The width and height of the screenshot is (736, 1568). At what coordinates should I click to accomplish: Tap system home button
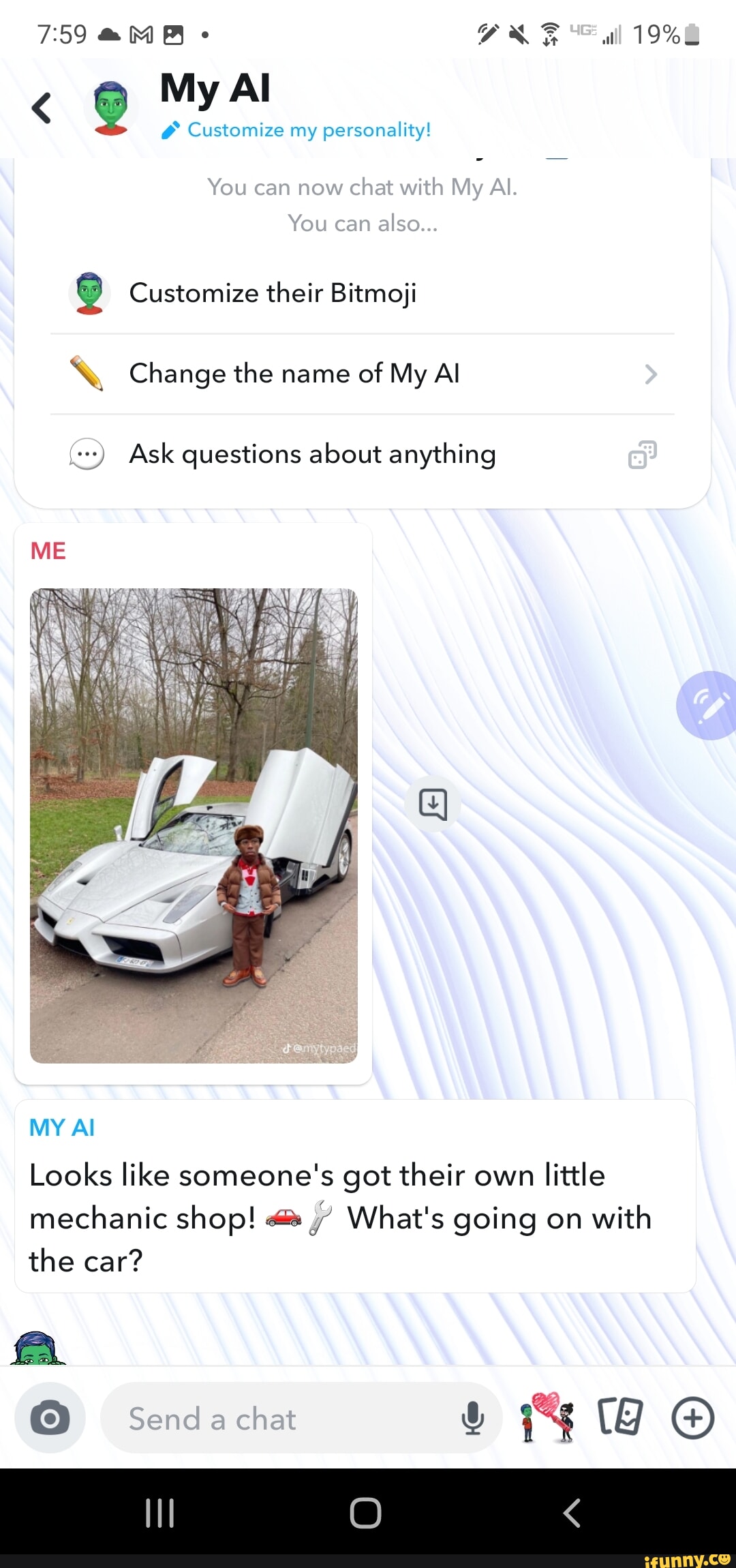tap(365, 1513)
